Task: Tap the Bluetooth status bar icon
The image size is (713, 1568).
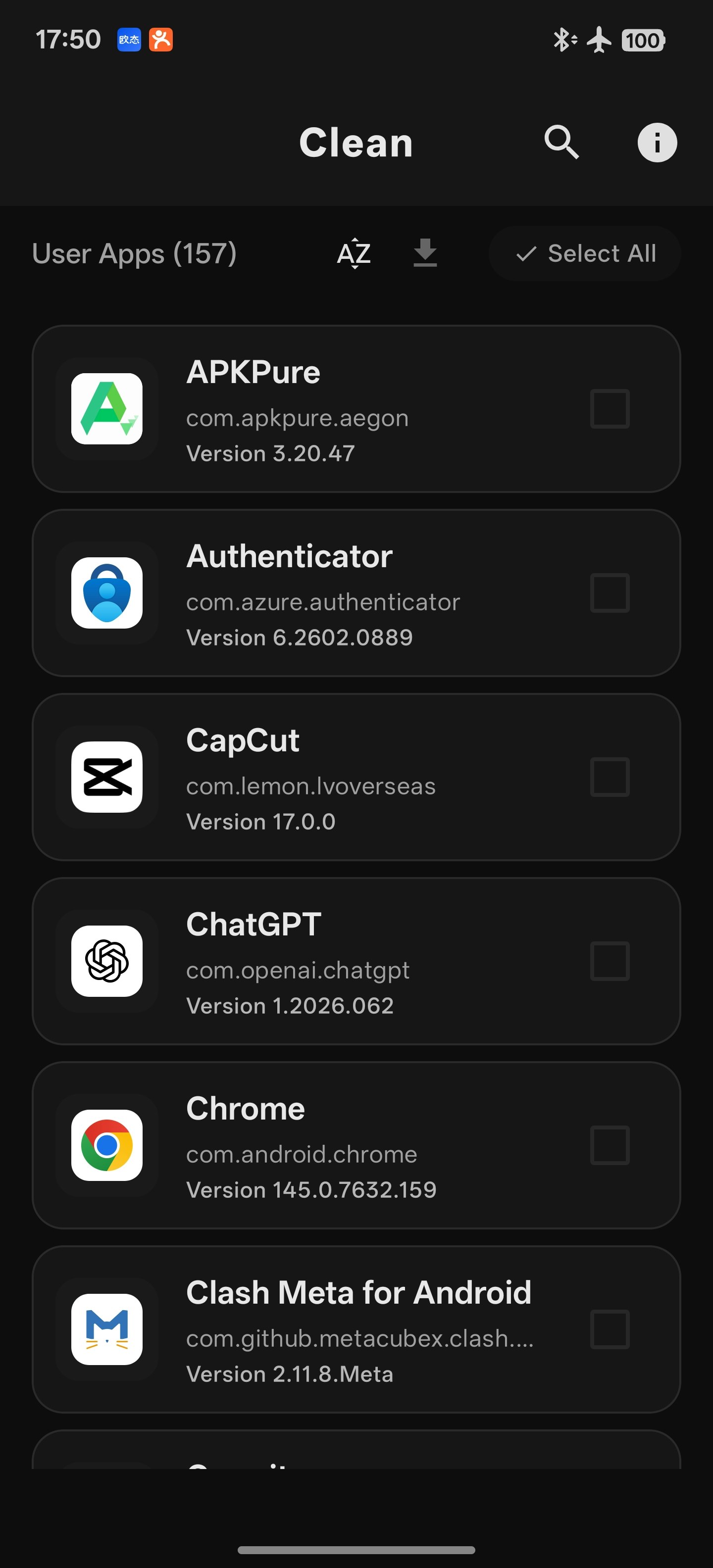Action: (563, 40)
